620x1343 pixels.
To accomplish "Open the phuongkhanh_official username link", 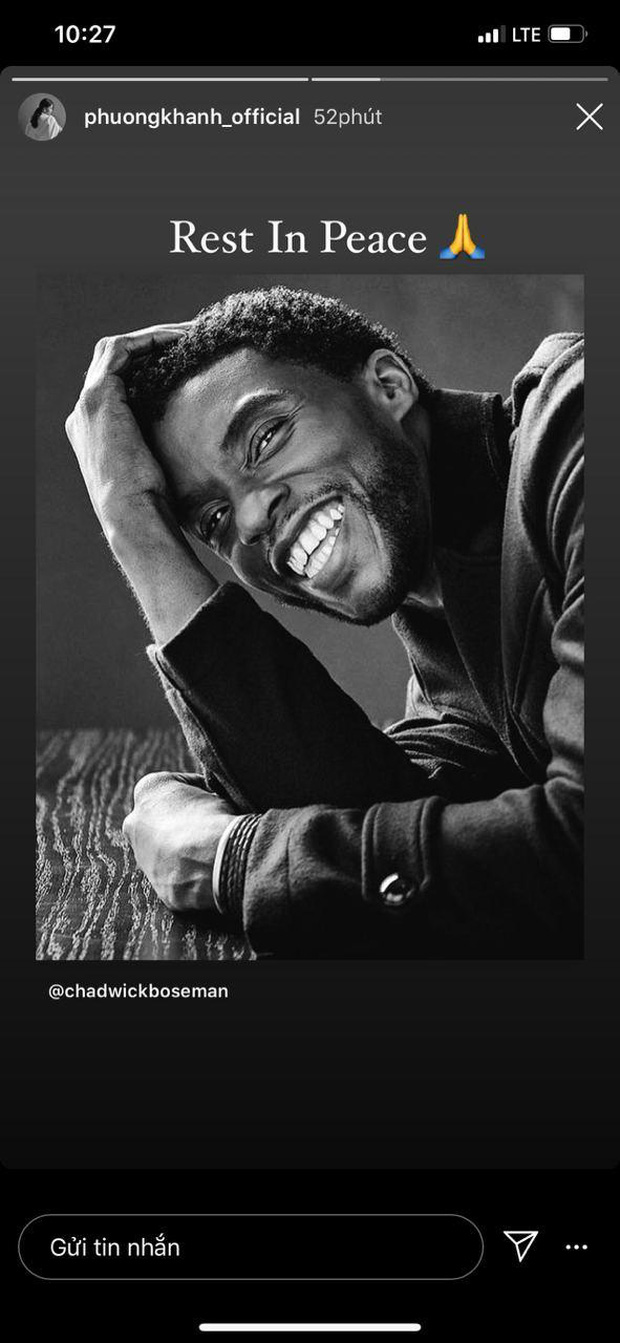I will pyautogui.click(x=192, y=117).
